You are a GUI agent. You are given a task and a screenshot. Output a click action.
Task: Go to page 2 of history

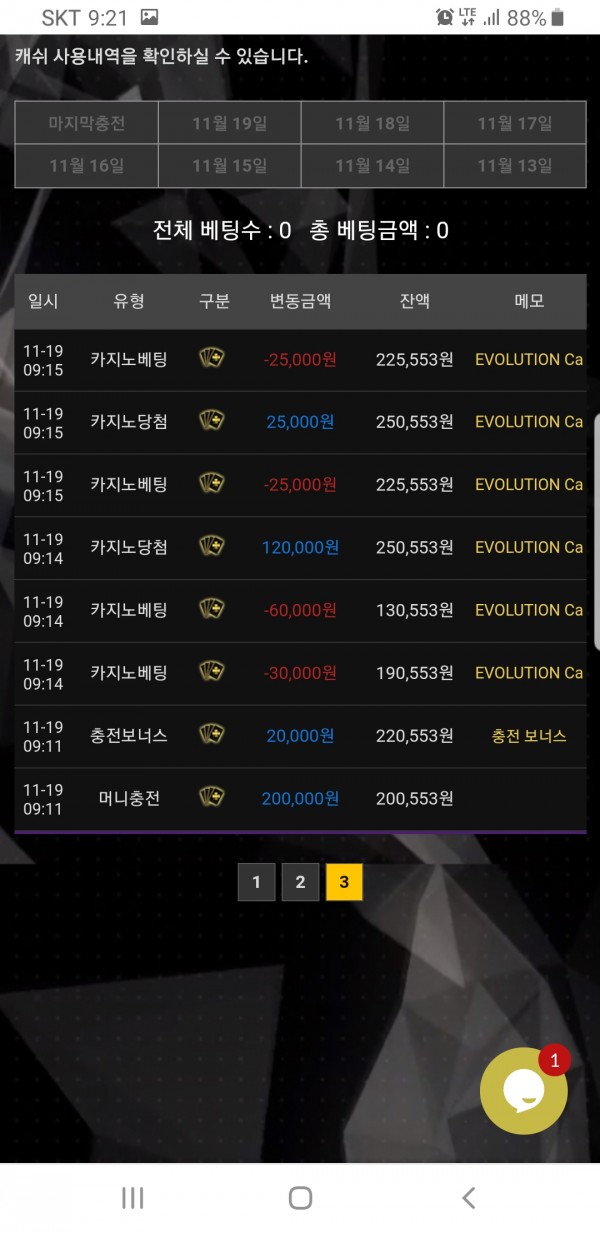pos(300,882)
